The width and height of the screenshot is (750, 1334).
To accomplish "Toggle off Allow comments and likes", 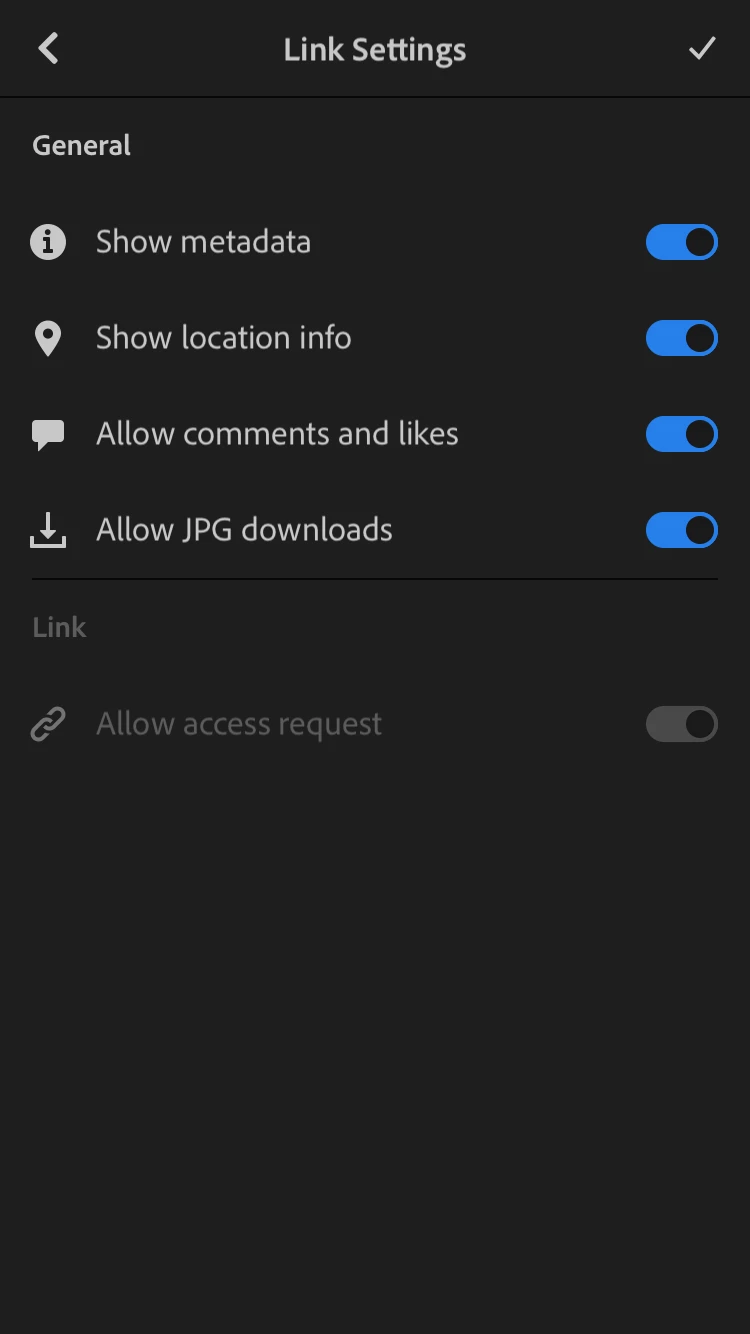I will [x=681, y=434].
